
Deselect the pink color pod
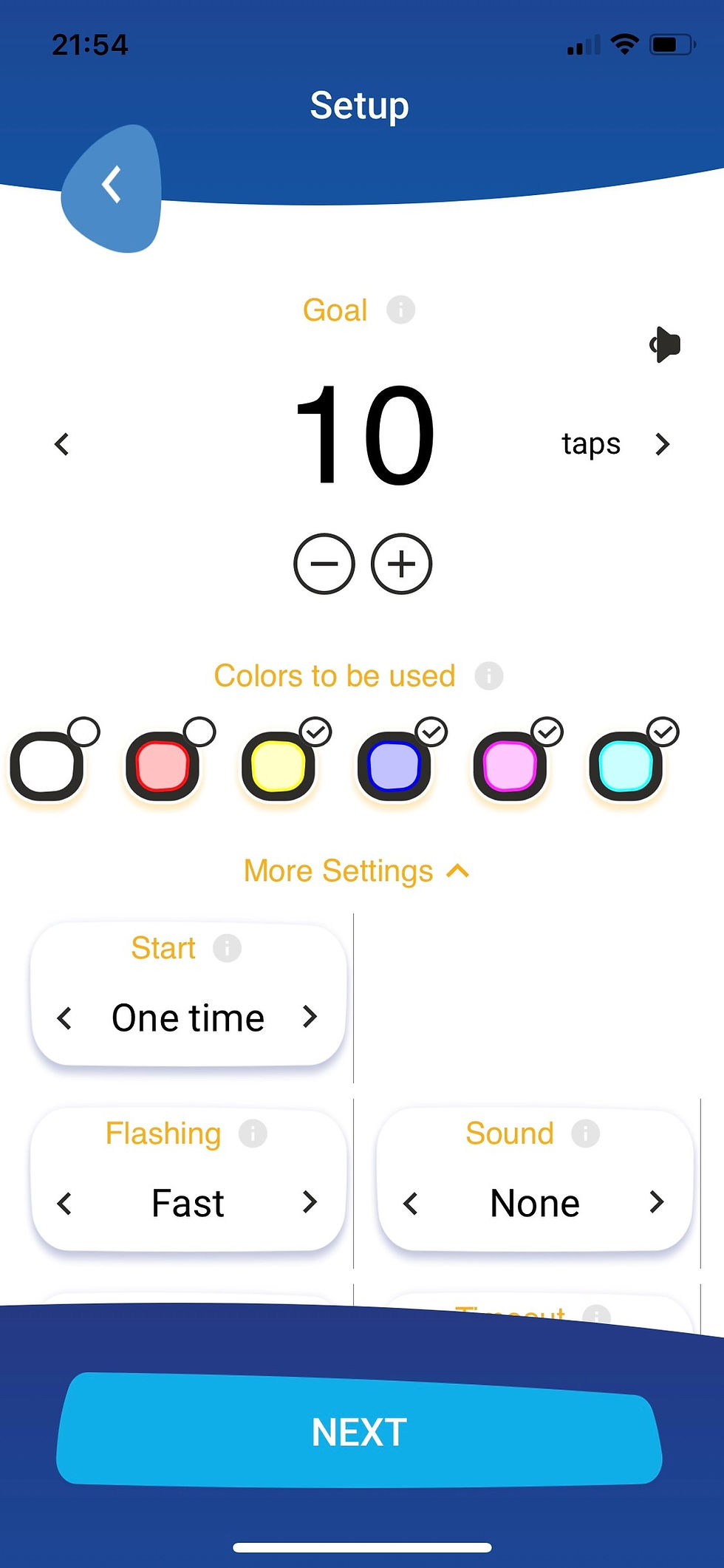coord(510,766)
